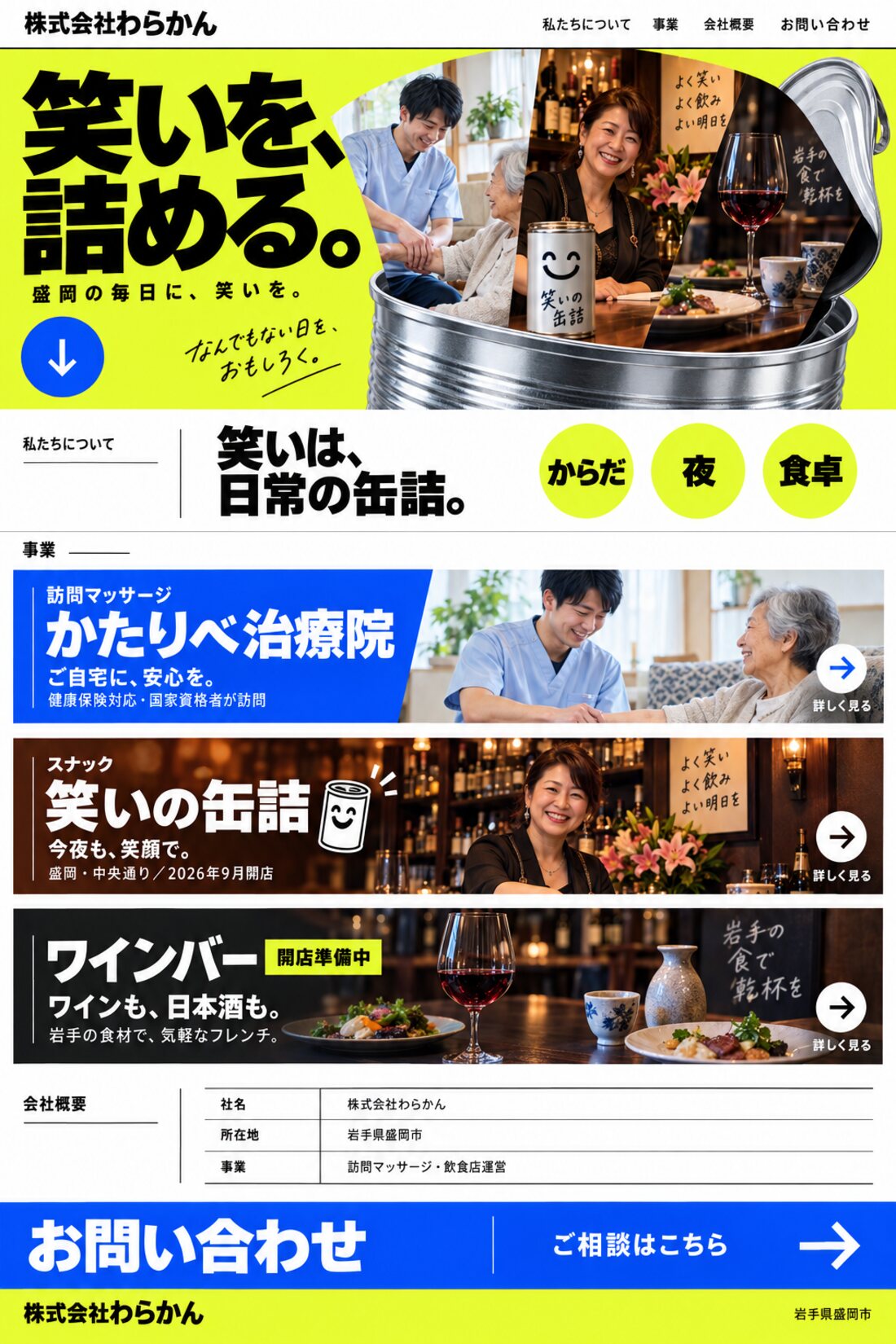Select the 夜 circle
896x1344 pixels.
coord(698,471)
